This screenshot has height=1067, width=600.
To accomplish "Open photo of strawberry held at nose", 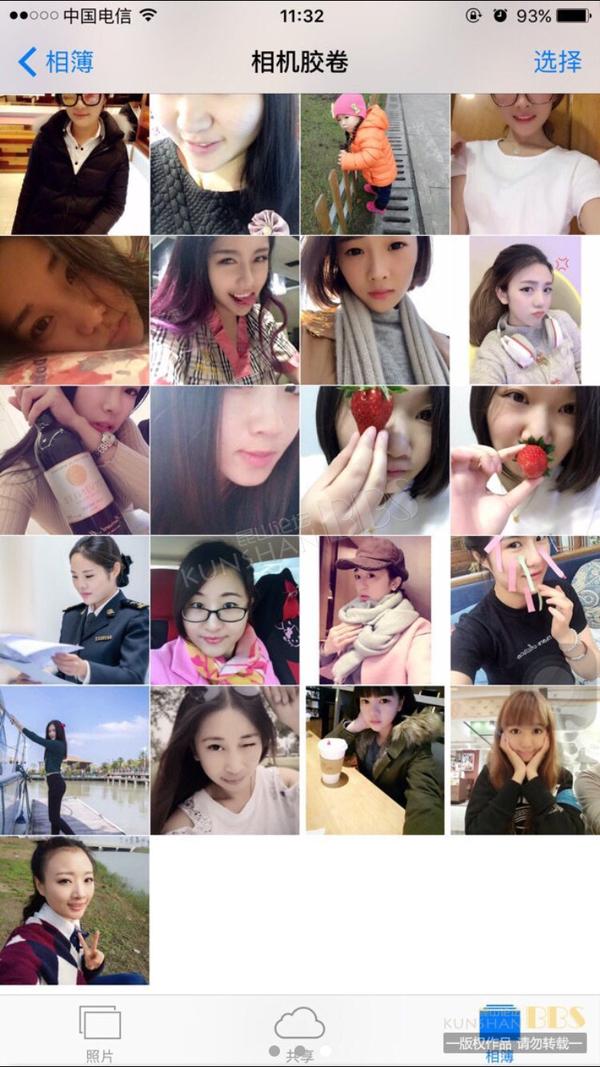I will click(x=525, y=460).
